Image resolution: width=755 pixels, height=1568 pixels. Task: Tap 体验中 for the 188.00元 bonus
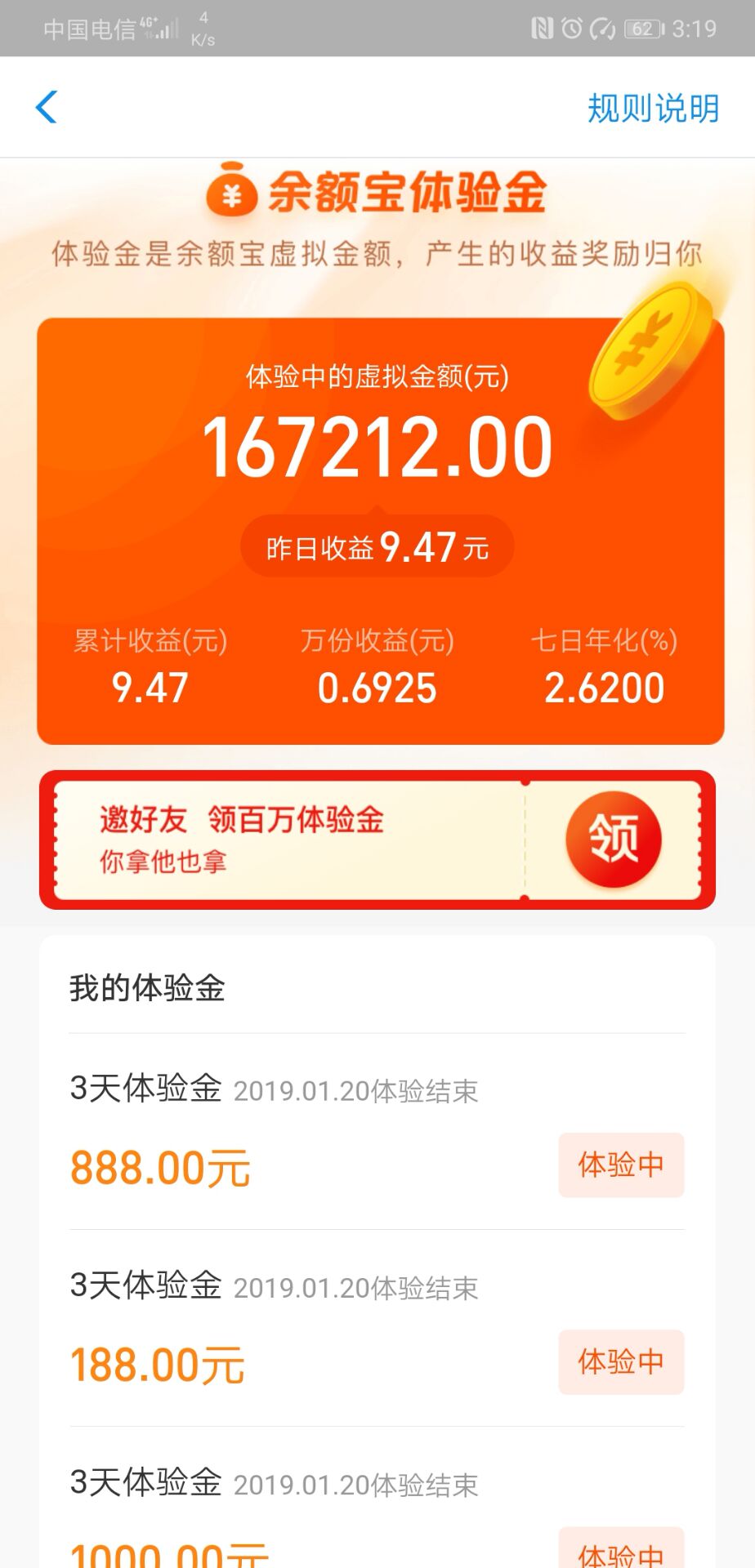621,1362
